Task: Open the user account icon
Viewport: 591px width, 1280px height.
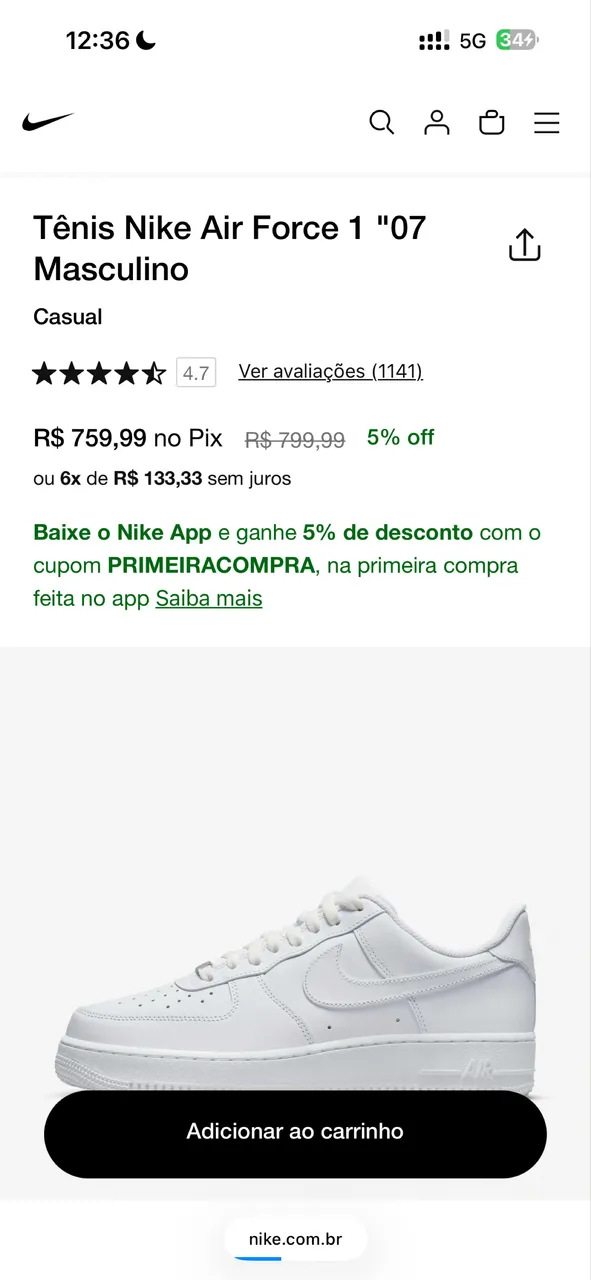Action: [437, 123]
